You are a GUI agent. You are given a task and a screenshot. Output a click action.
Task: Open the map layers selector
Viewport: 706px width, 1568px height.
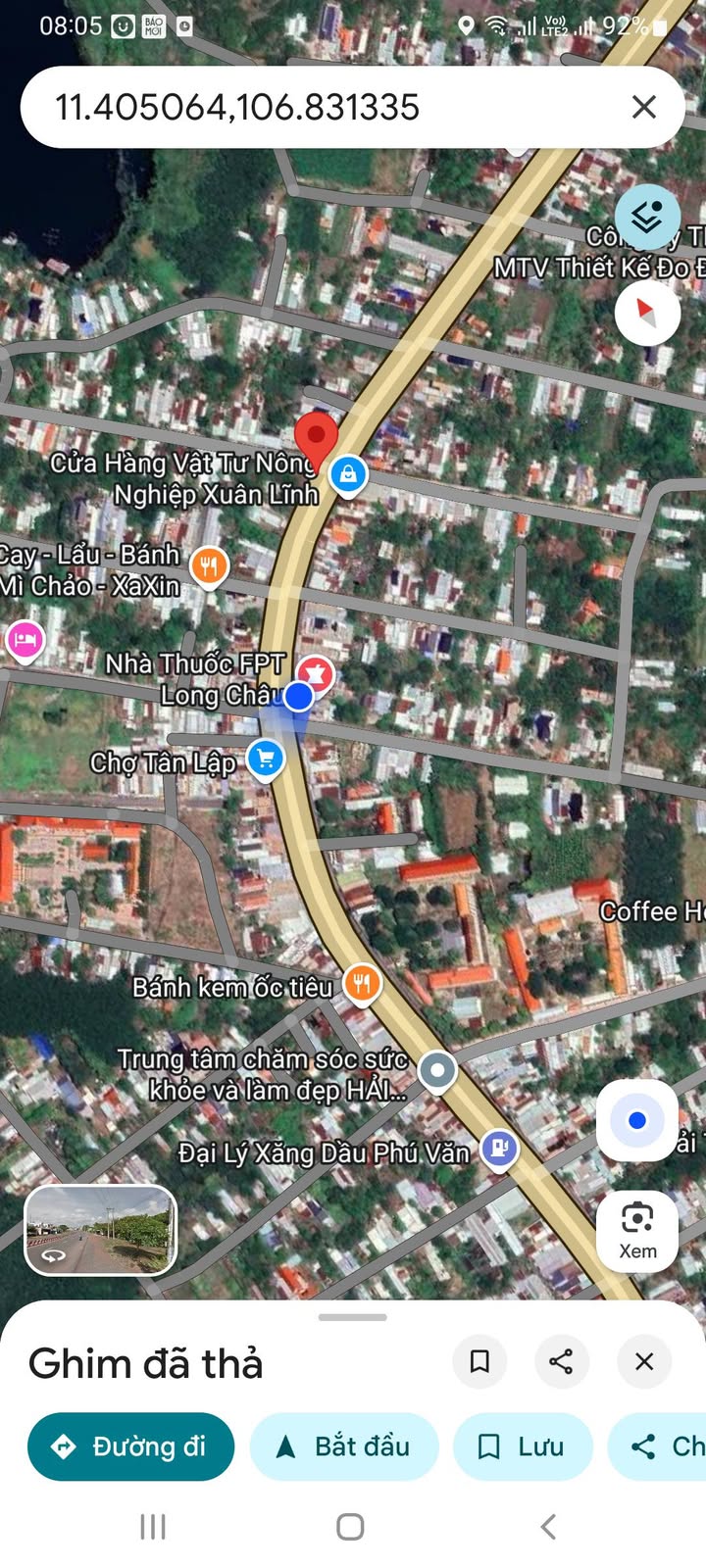pyautogui.click(x=647, y=217)
